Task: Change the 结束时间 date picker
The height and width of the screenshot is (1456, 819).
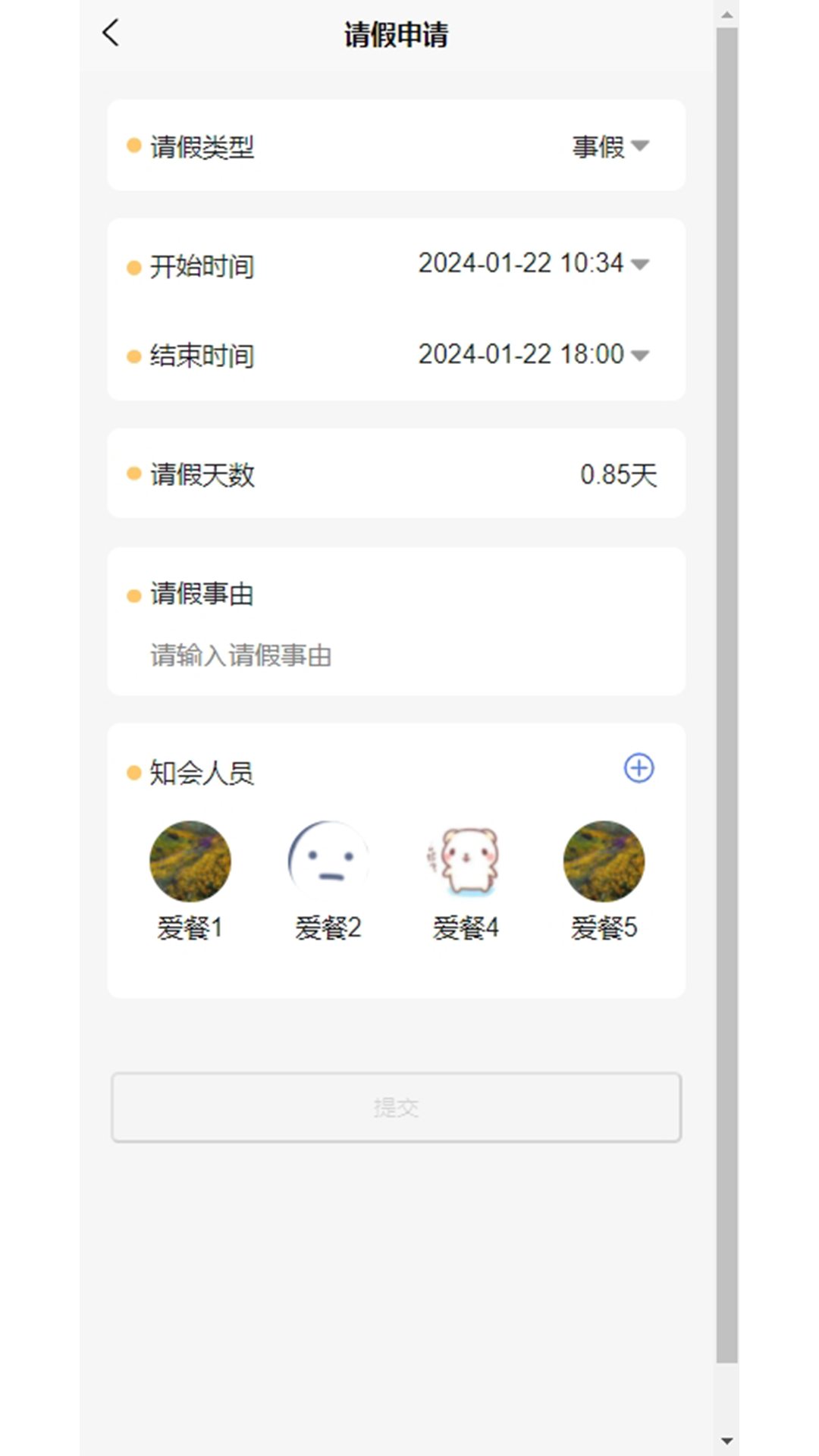Action: (533, 354)
